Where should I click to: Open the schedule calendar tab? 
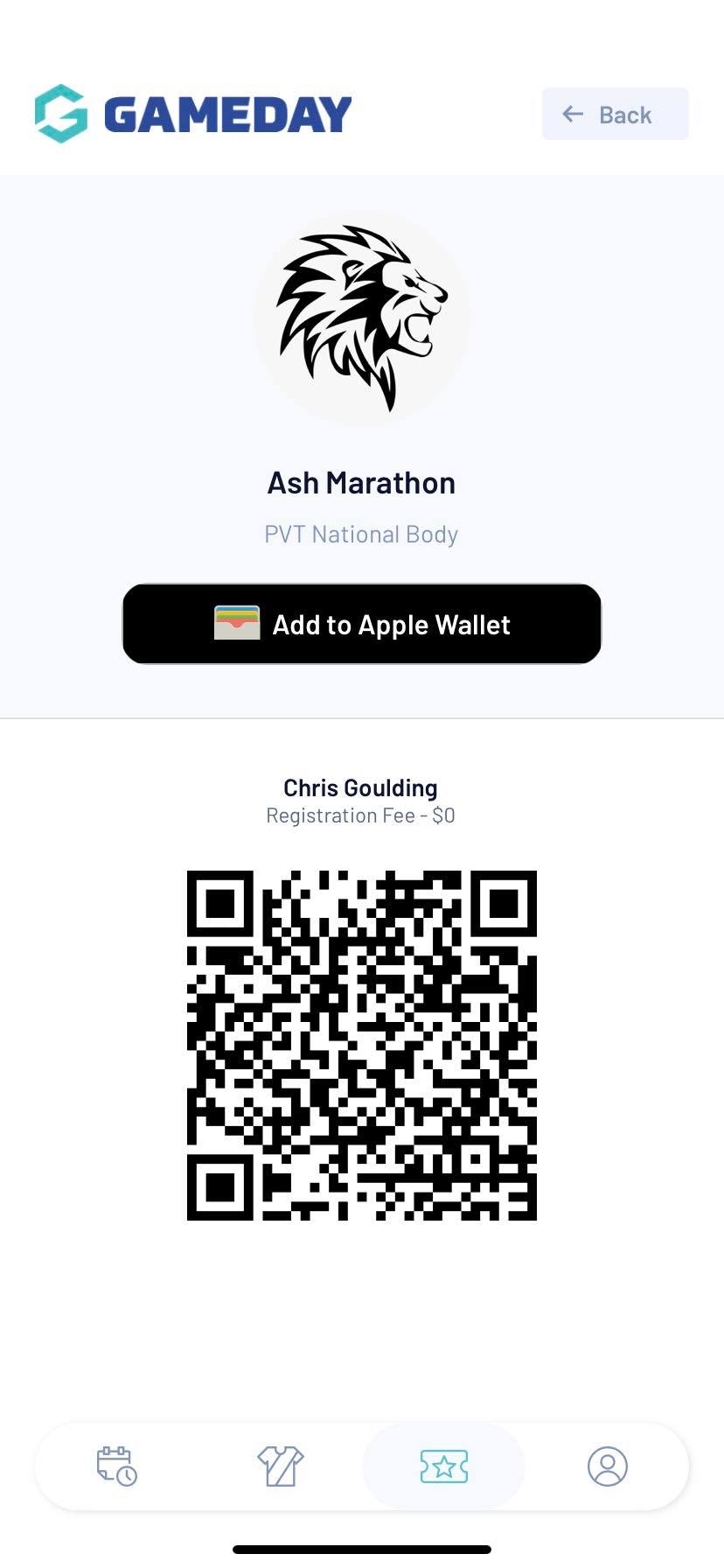(116, 1466)
